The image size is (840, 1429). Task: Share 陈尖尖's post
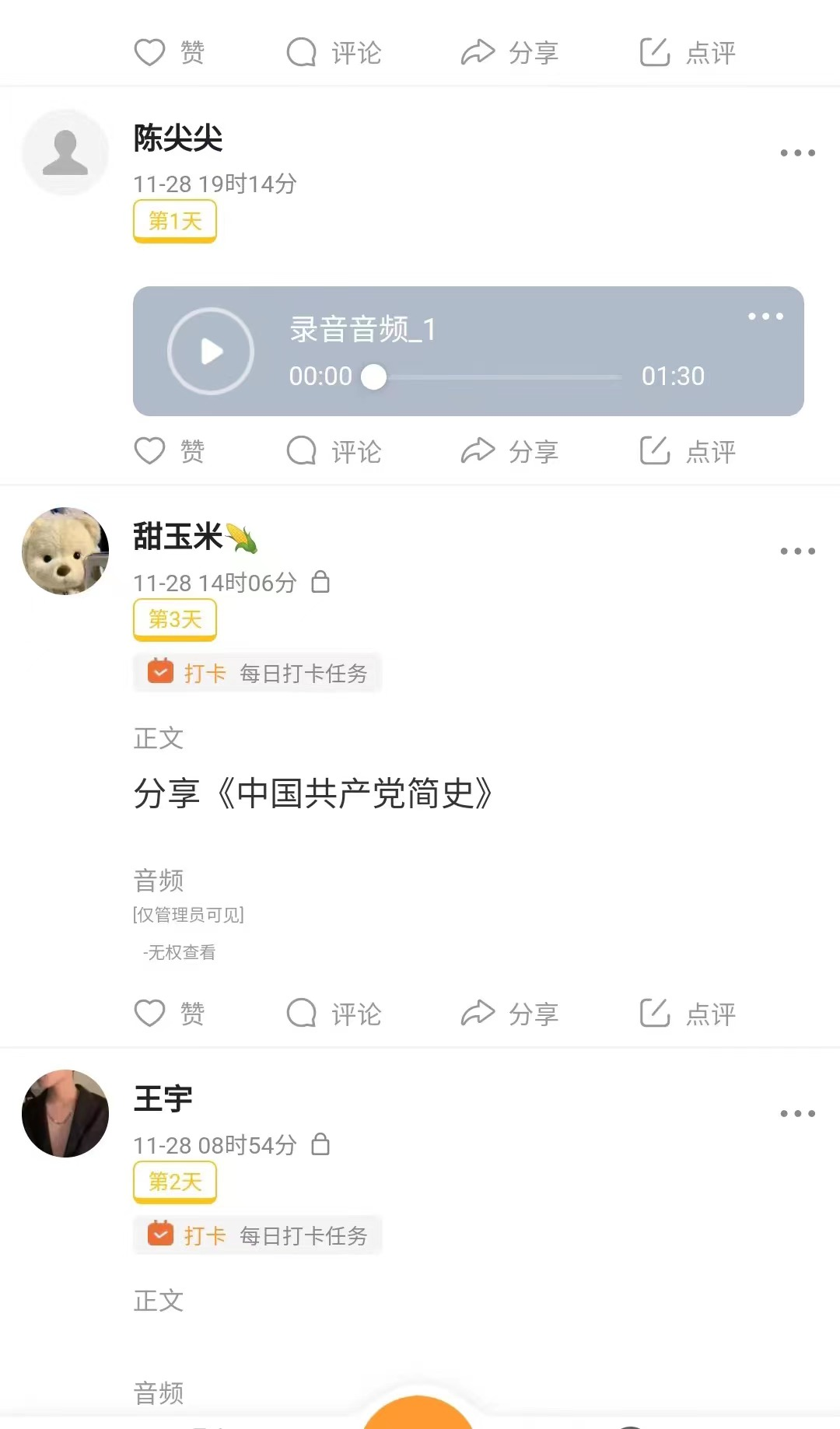pyautogui.click(x=509, y=451)
